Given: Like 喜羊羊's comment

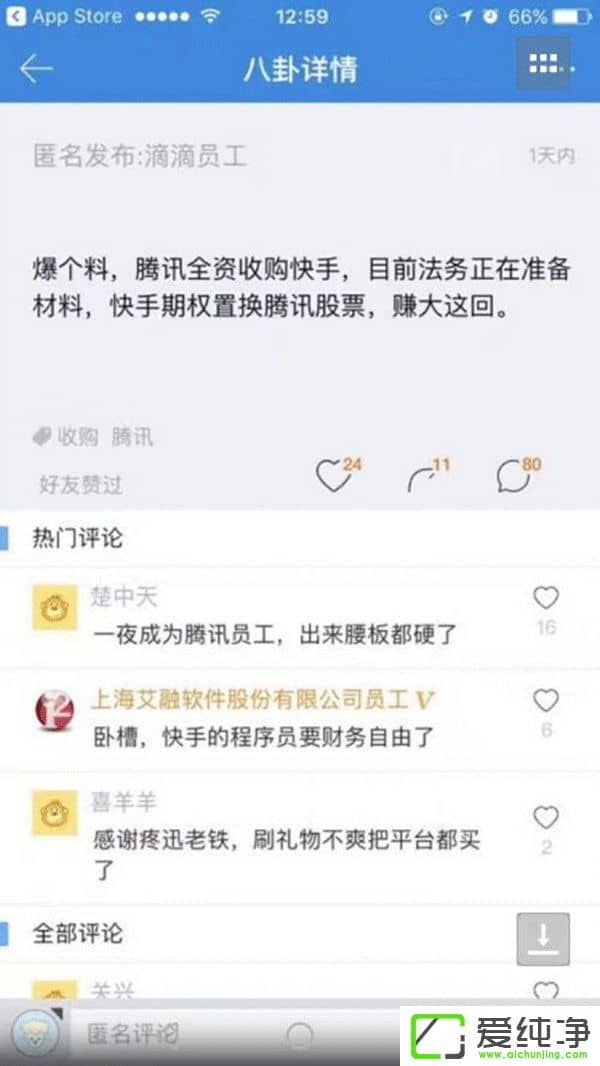Looking at the screenshot, I should 545,818.
